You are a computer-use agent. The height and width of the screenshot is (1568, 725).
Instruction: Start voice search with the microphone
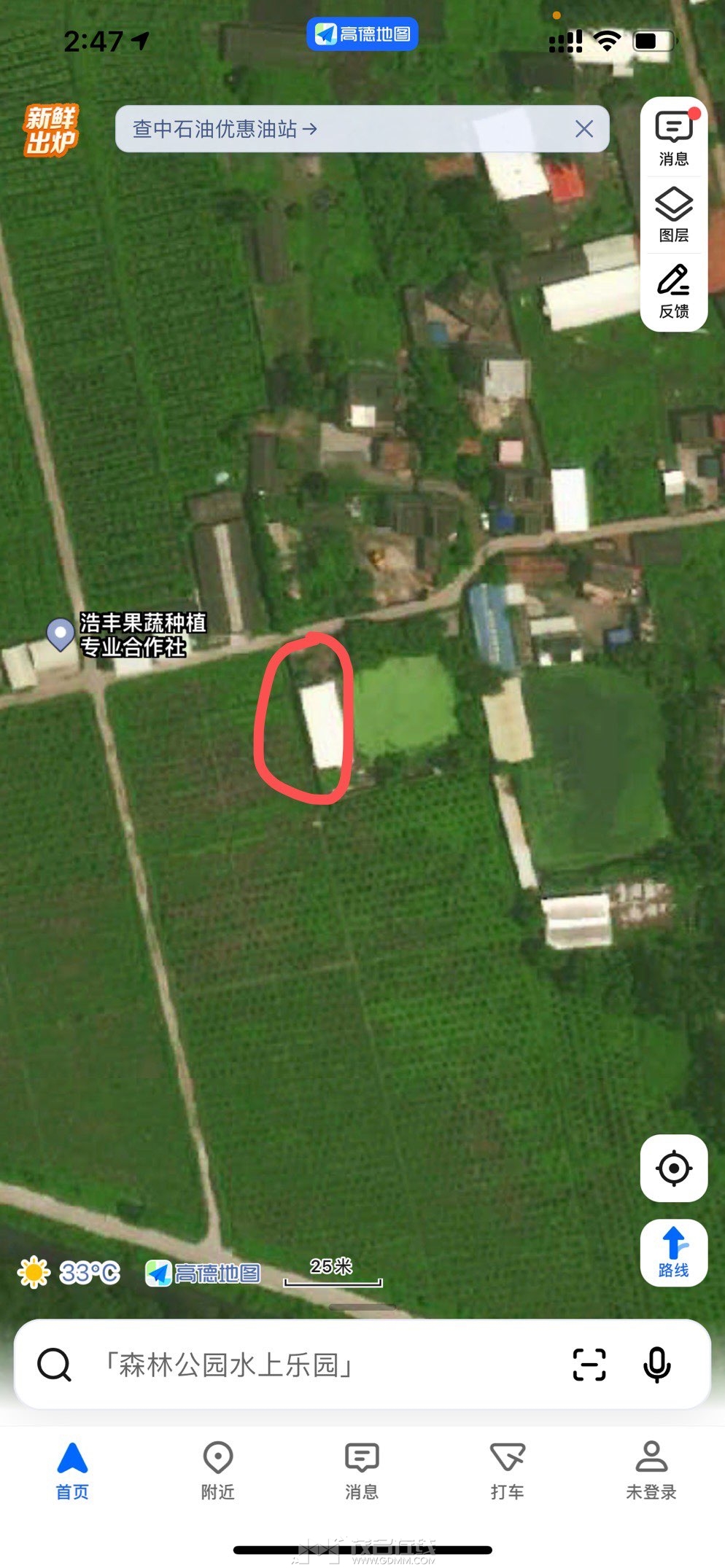[656, 1365]
